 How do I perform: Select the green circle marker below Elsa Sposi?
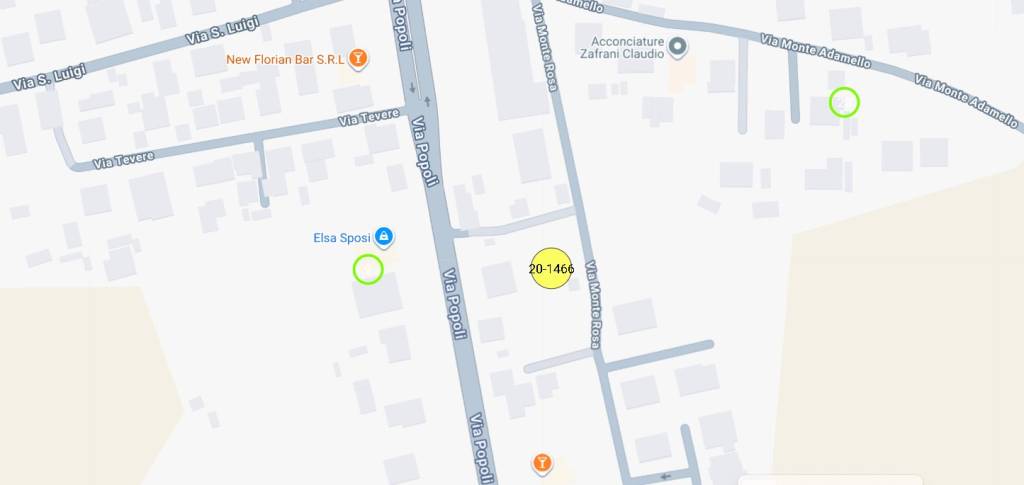(368, 269)
